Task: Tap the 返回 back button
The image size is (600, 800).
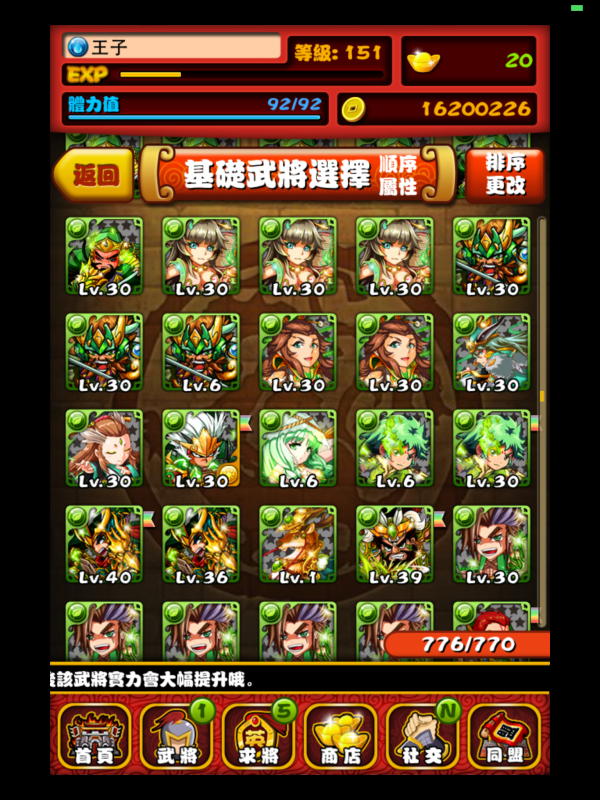Action: click(94, 175)
